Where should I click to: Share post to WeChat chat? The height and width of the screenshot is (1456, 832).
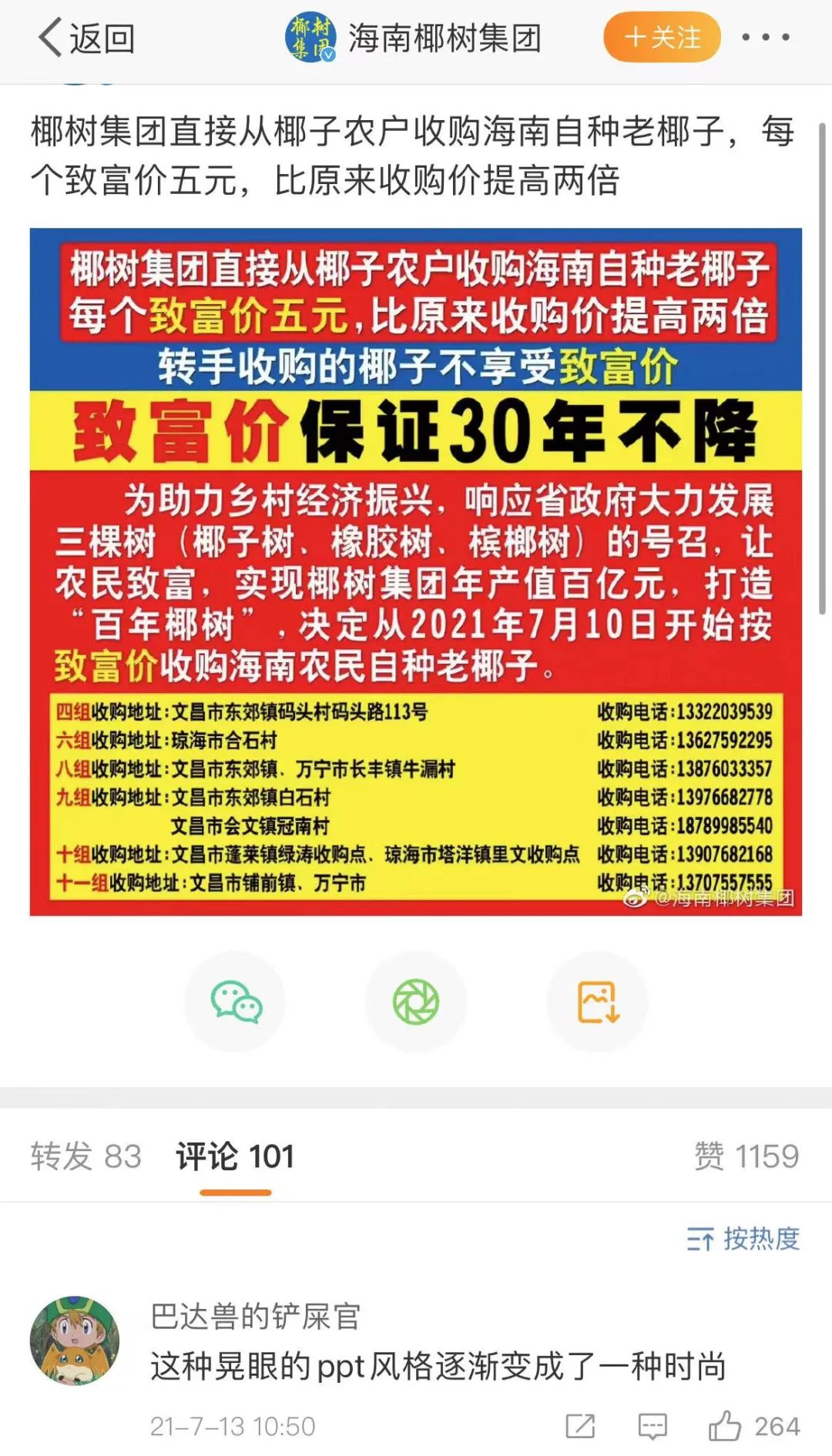[235, 1002]
